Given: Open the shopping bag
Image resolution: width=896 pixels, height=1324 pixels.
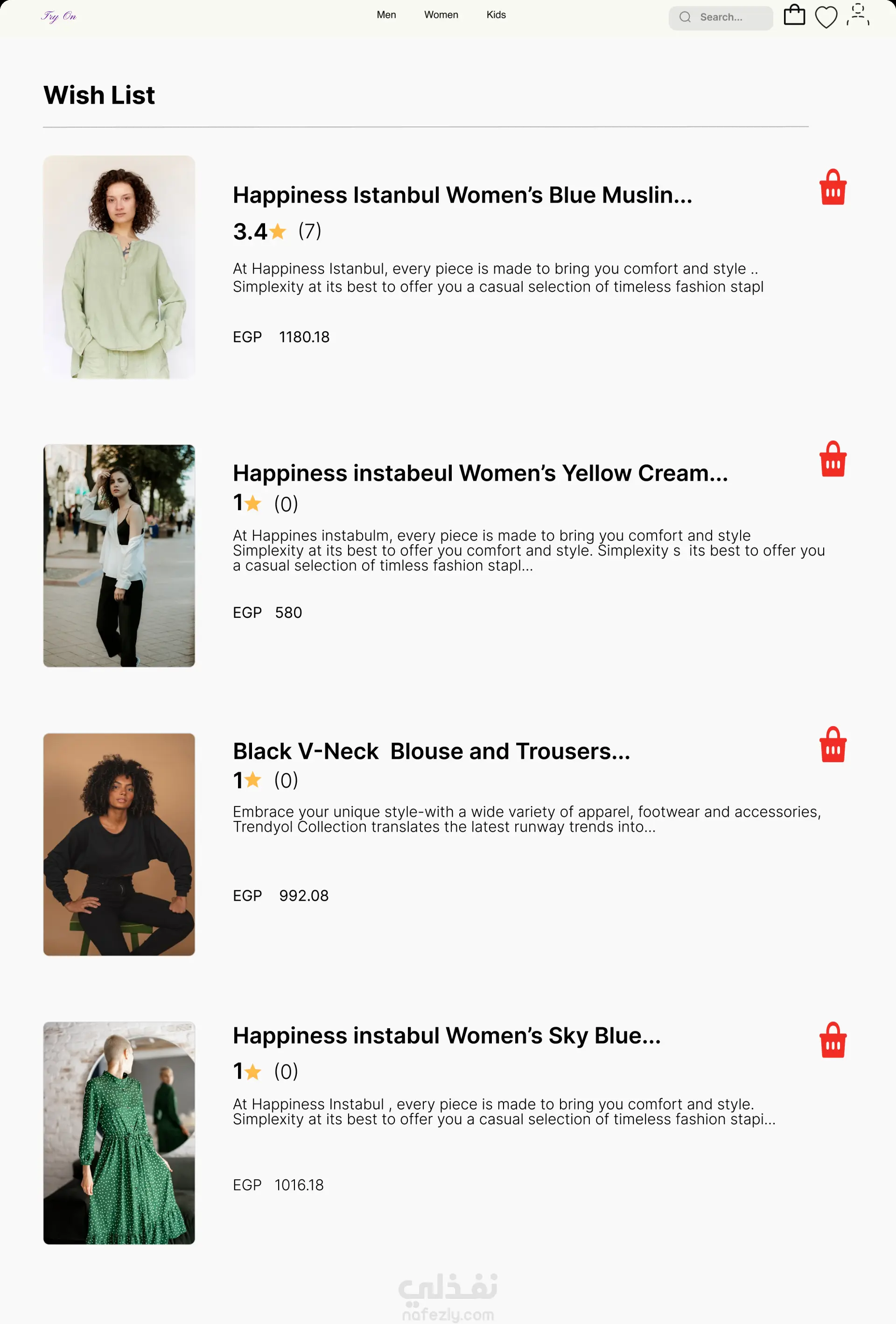Looking at the screenshot, I should [794, 15].
